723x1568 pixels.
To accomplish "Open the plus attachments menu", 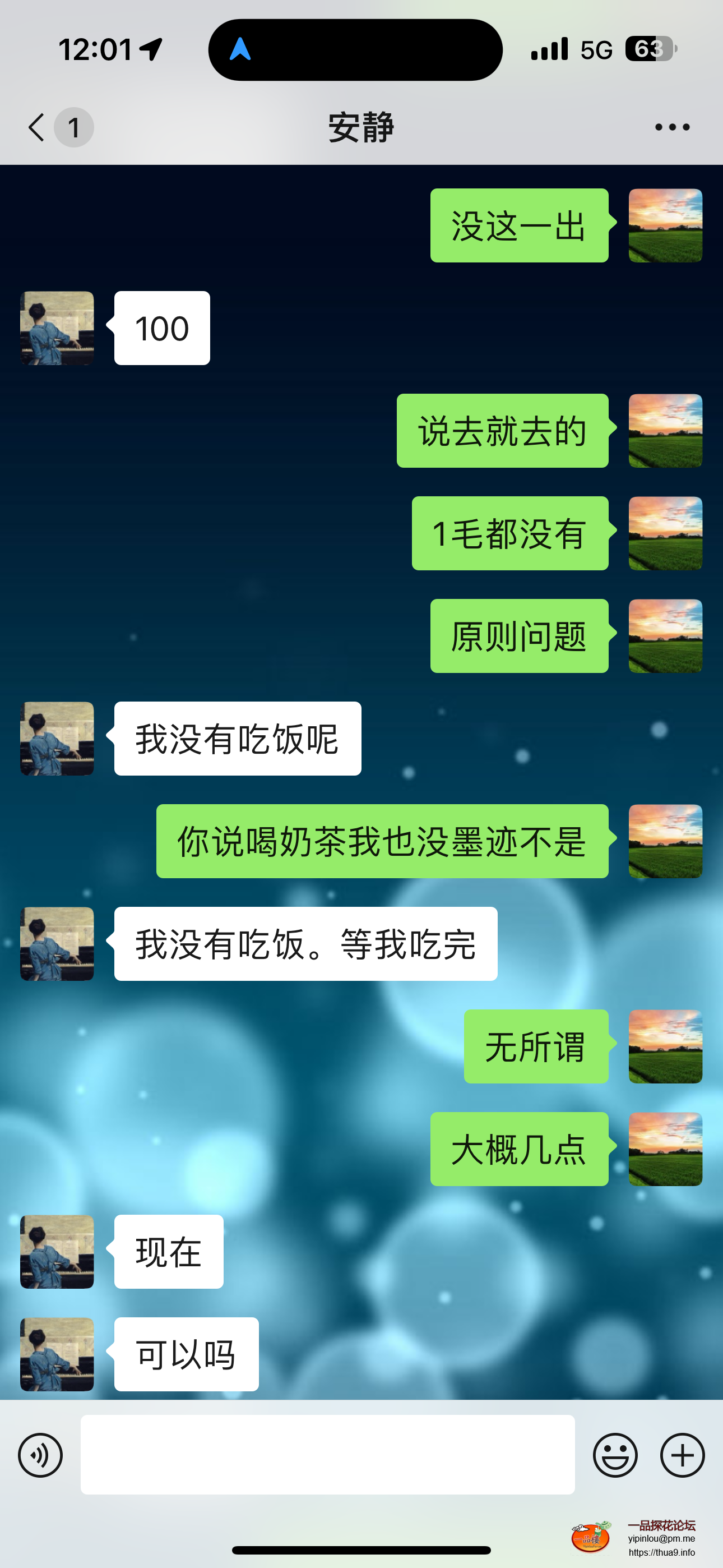I will point(682,1455).
